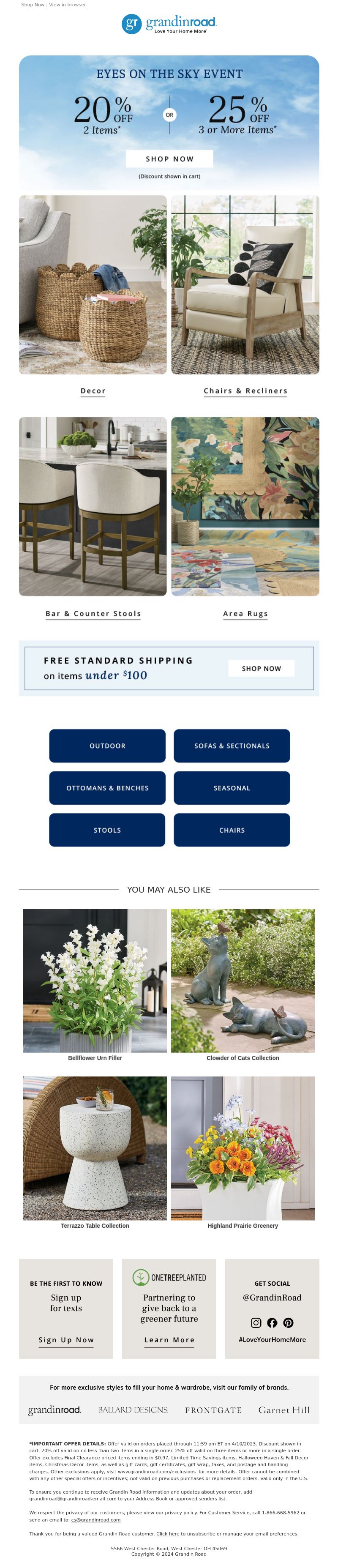The image size is (338, 1568).
Task: Open the Highland Prairie Greenery product
Action: tap(243, 1148)
